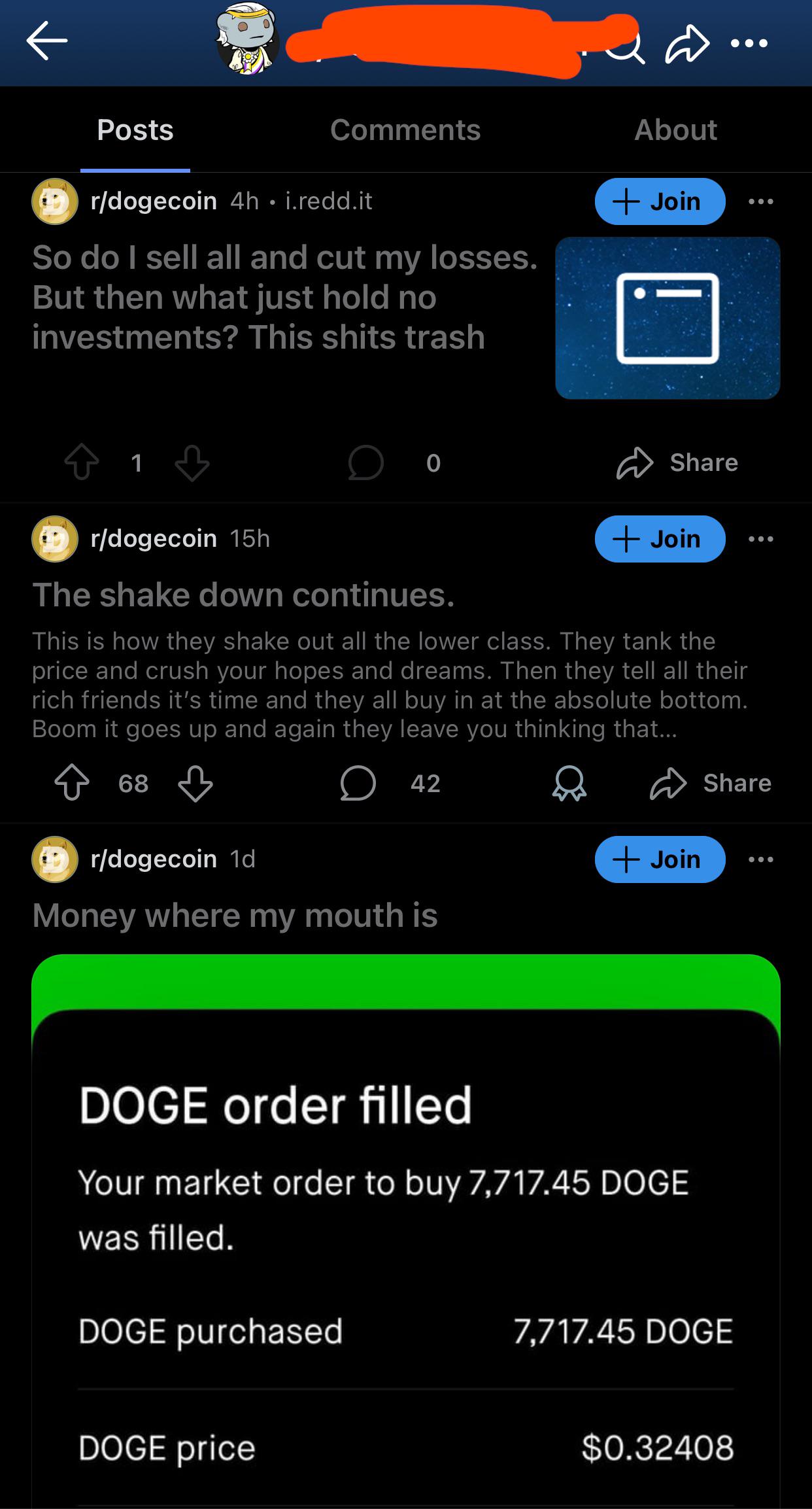The width and height of the screenshot is (812, 1509).
Task: Upvote the 'So do I sell all' post
Action: (81, 463)
